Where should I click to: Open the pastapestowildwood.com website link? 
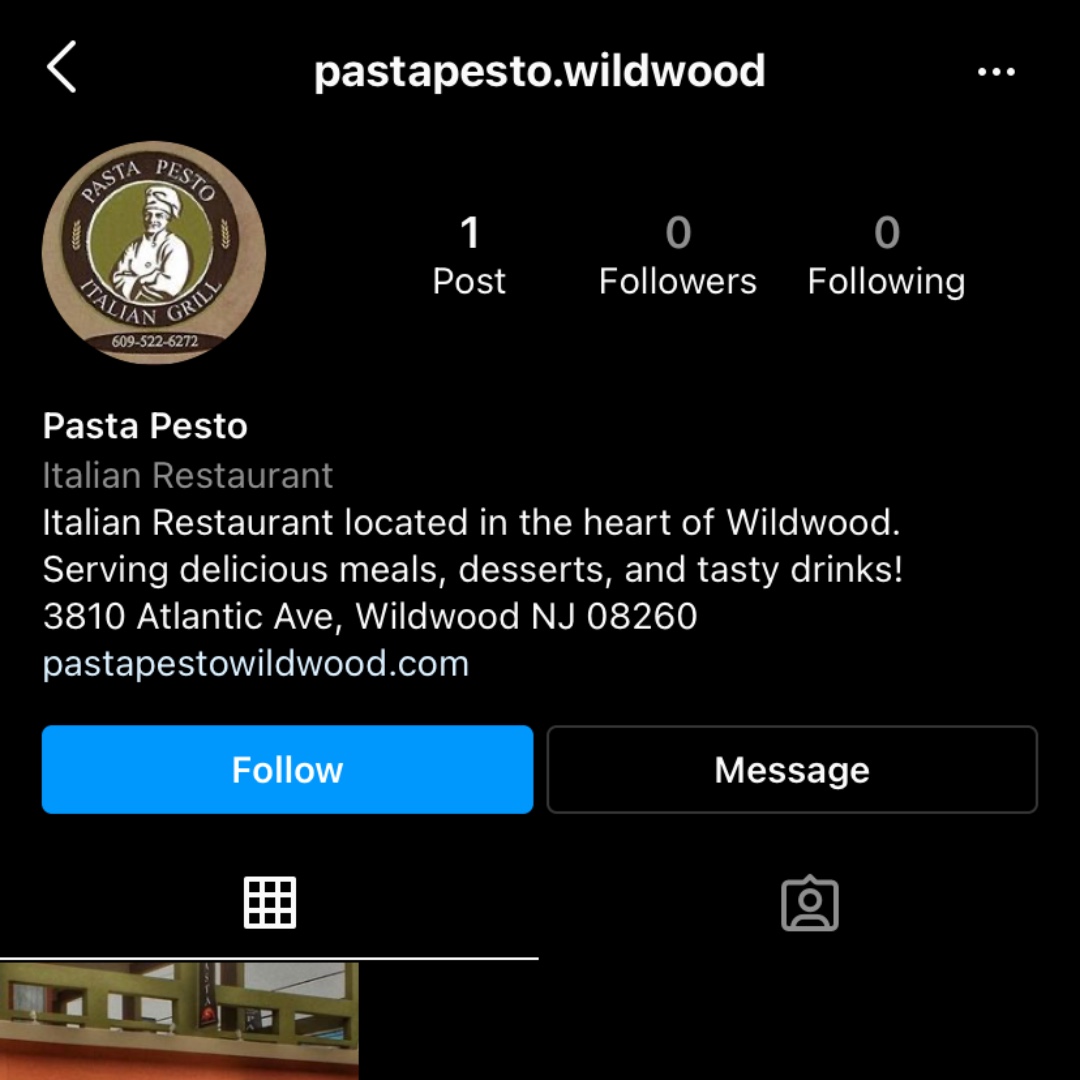tap(256, 663)
